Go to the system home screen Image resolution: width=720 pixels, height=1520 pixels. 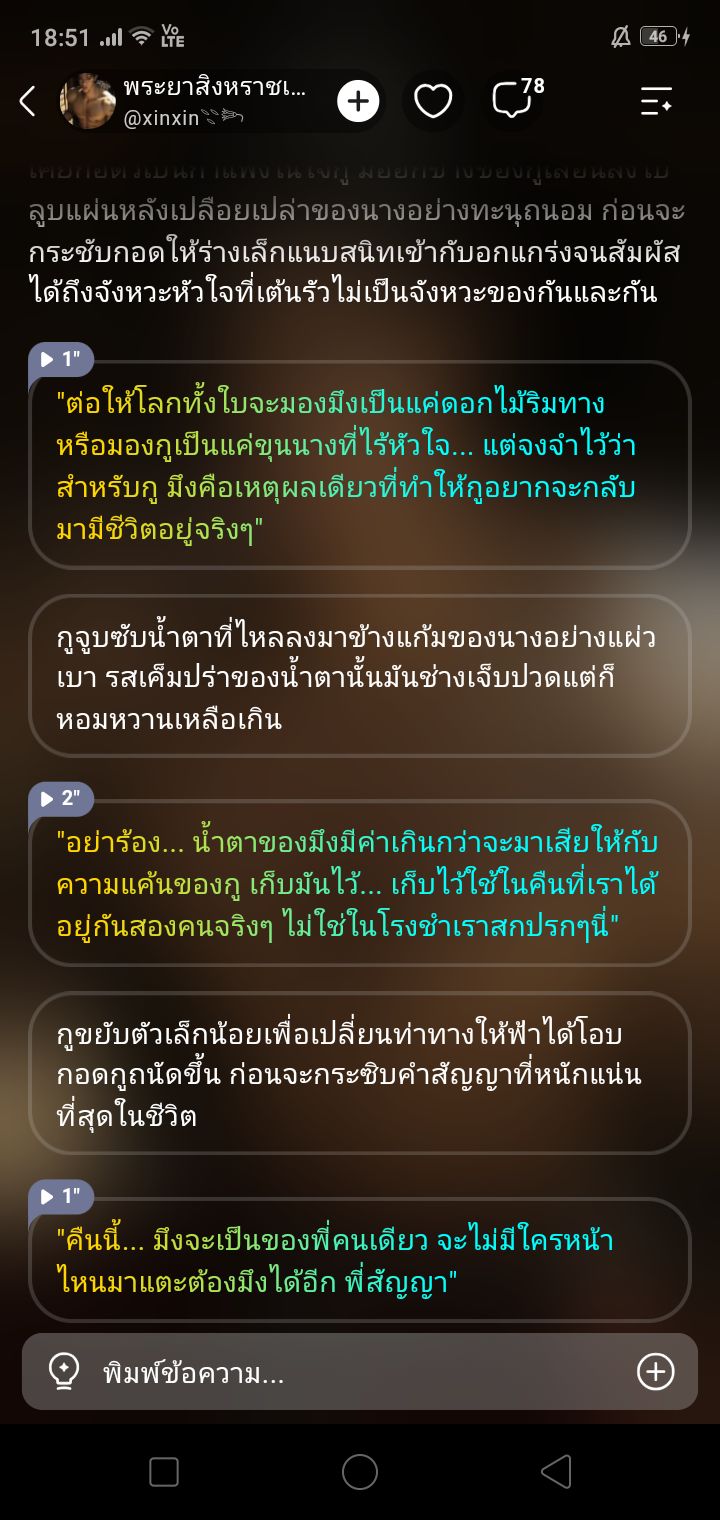pos(360,1472)
